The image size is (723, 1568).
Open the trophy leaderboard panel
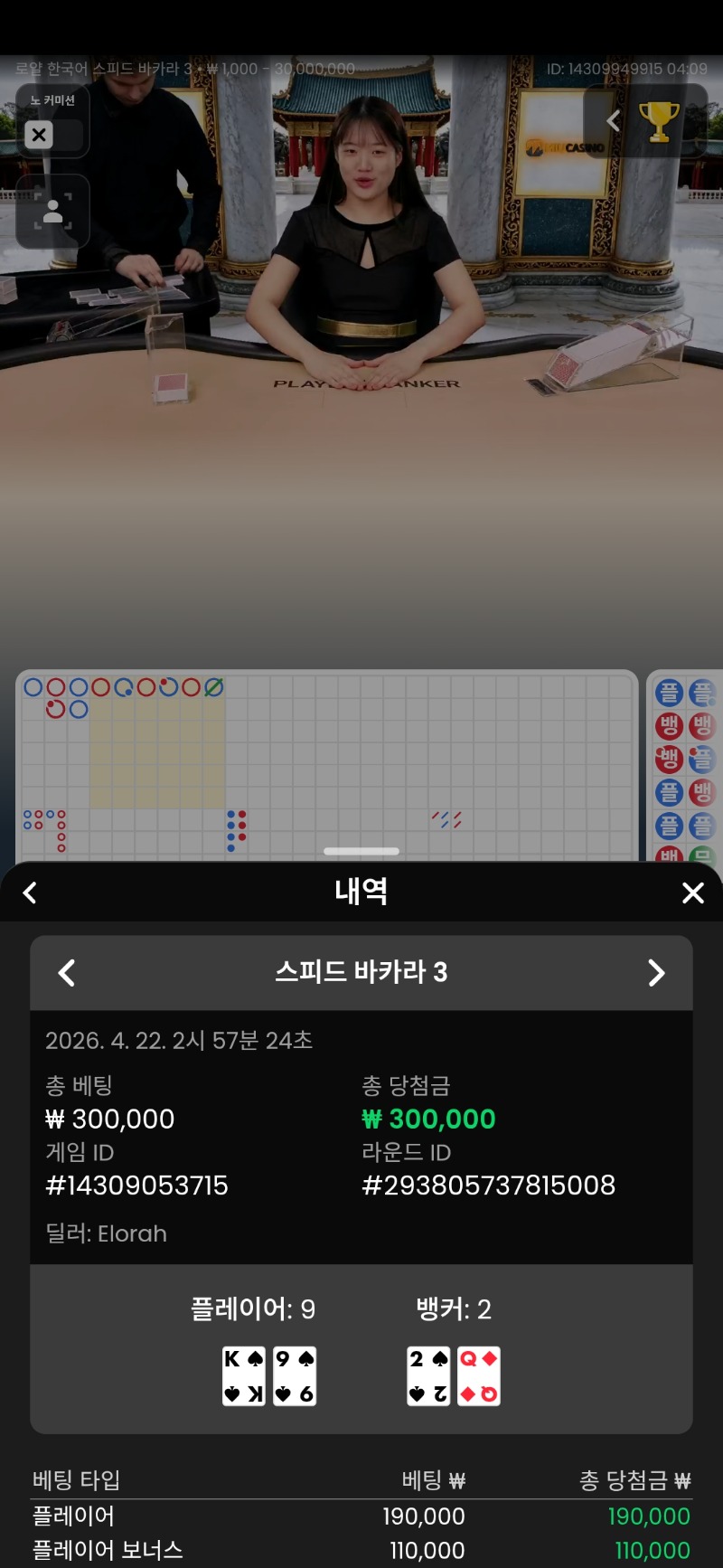coord(659,121)
